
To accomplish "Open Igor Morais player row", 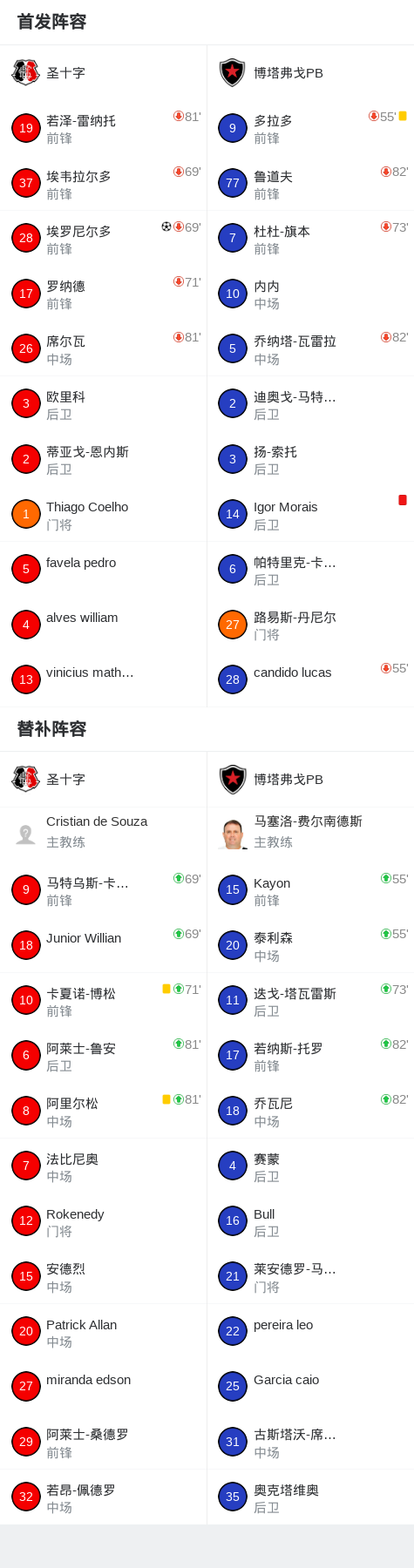I will [310, 515].
